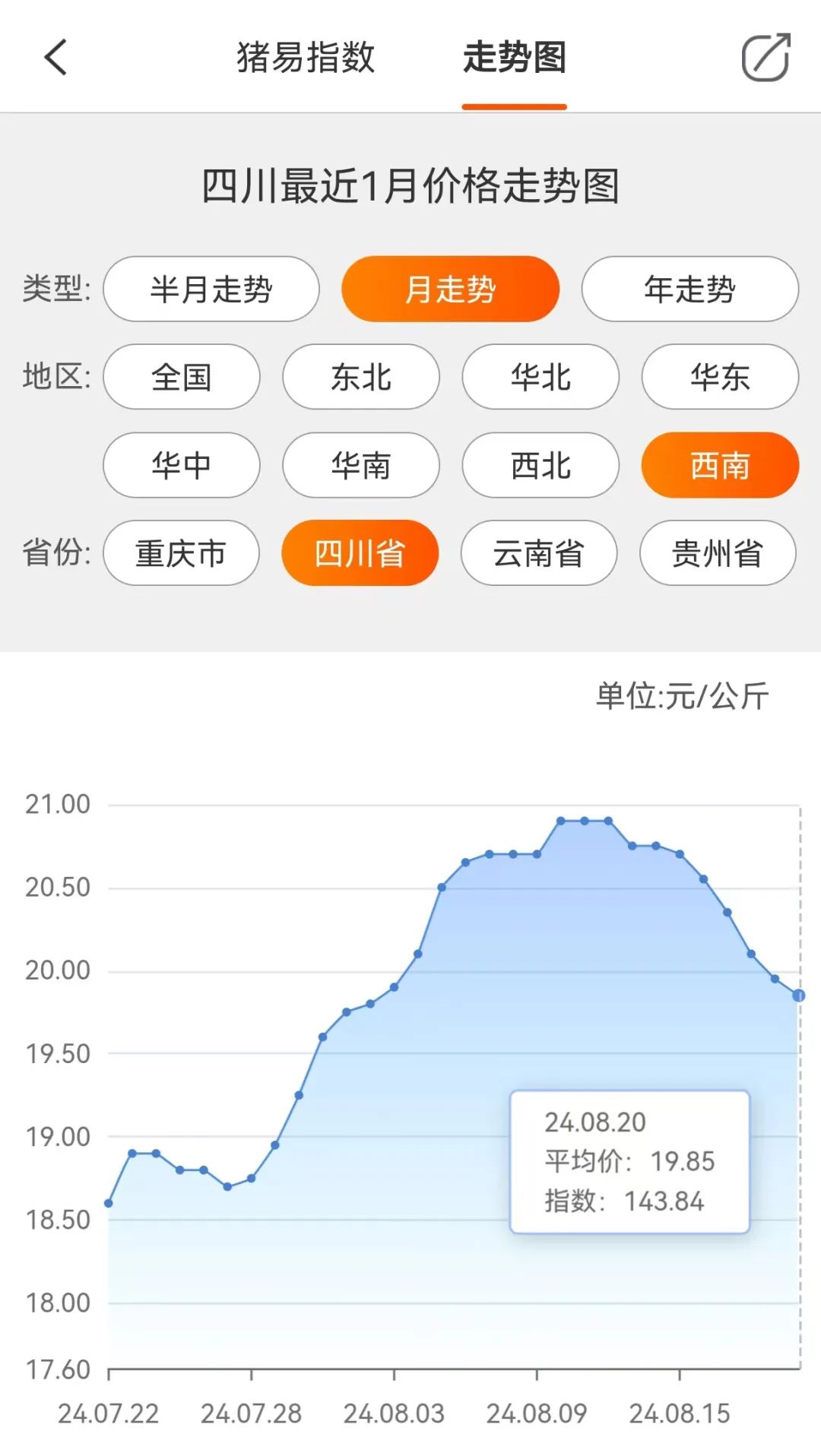Screen dimensions: 821x1456
Task: Go back using the top-left arrow
Action: pyautogui.click(x=56, y=58)
